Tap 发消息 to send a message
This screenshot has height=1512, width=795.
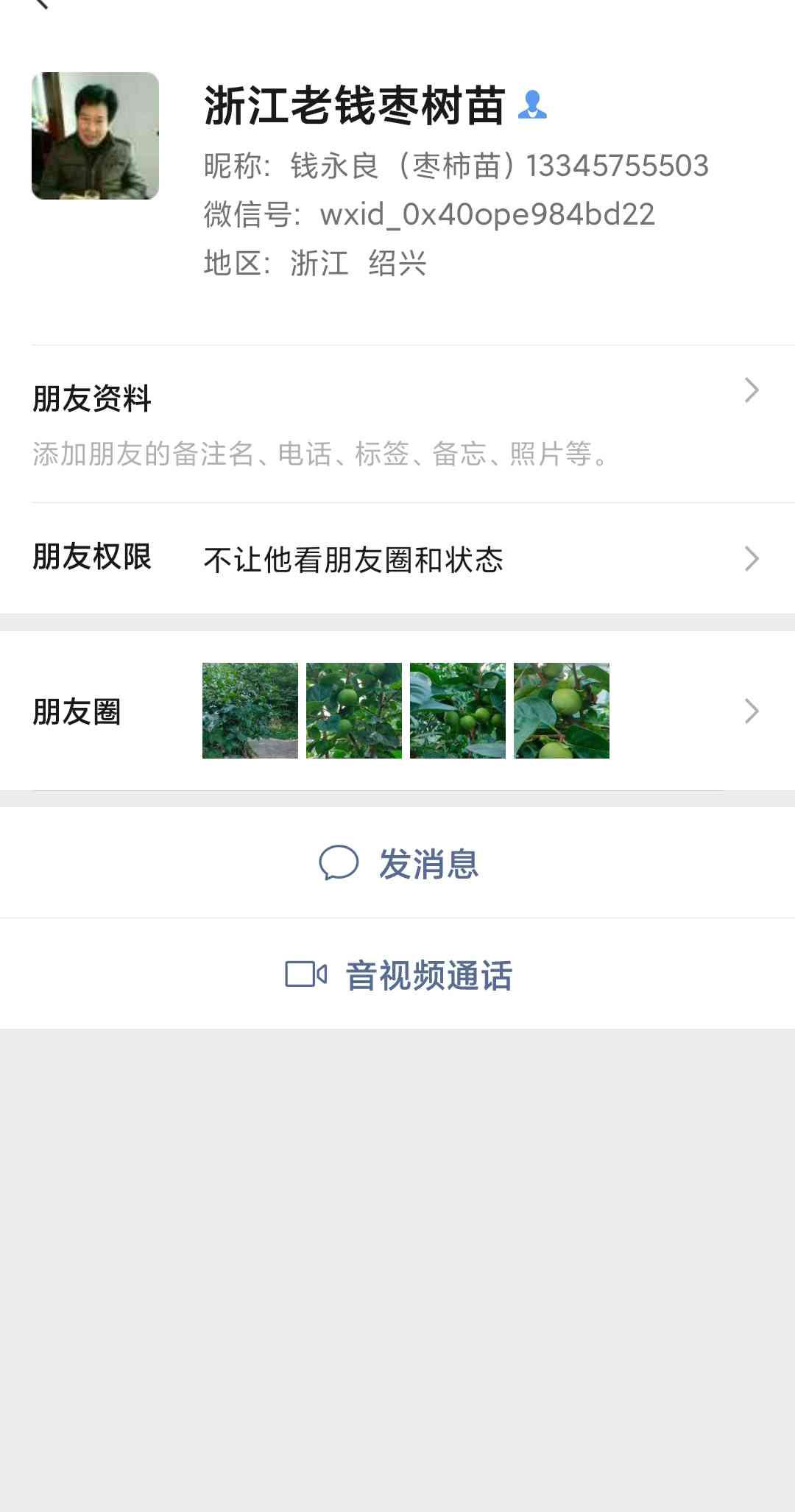coord(398,863)
